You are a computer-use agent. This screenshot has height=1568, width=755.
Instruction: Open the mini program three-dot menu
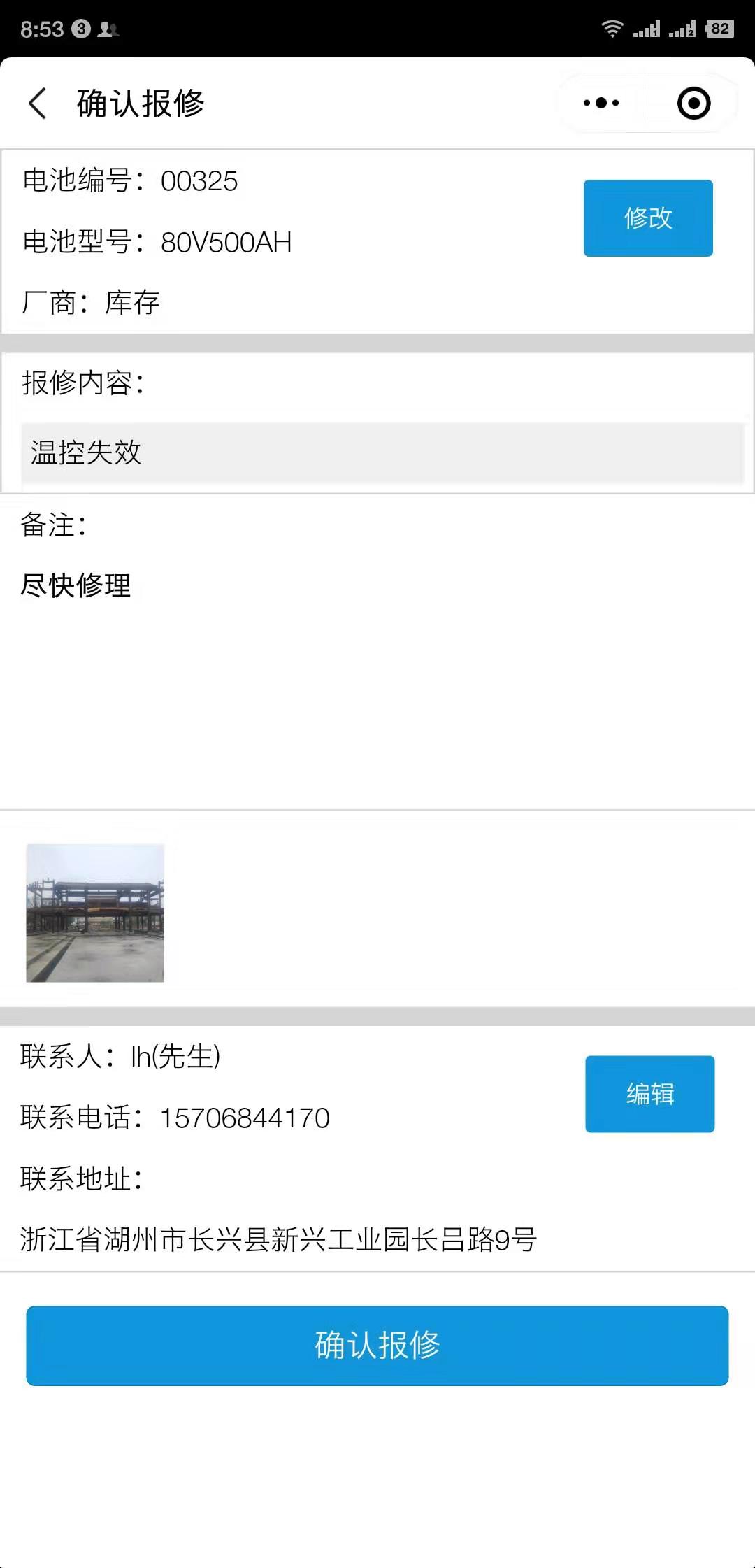(x=601, y=104)
